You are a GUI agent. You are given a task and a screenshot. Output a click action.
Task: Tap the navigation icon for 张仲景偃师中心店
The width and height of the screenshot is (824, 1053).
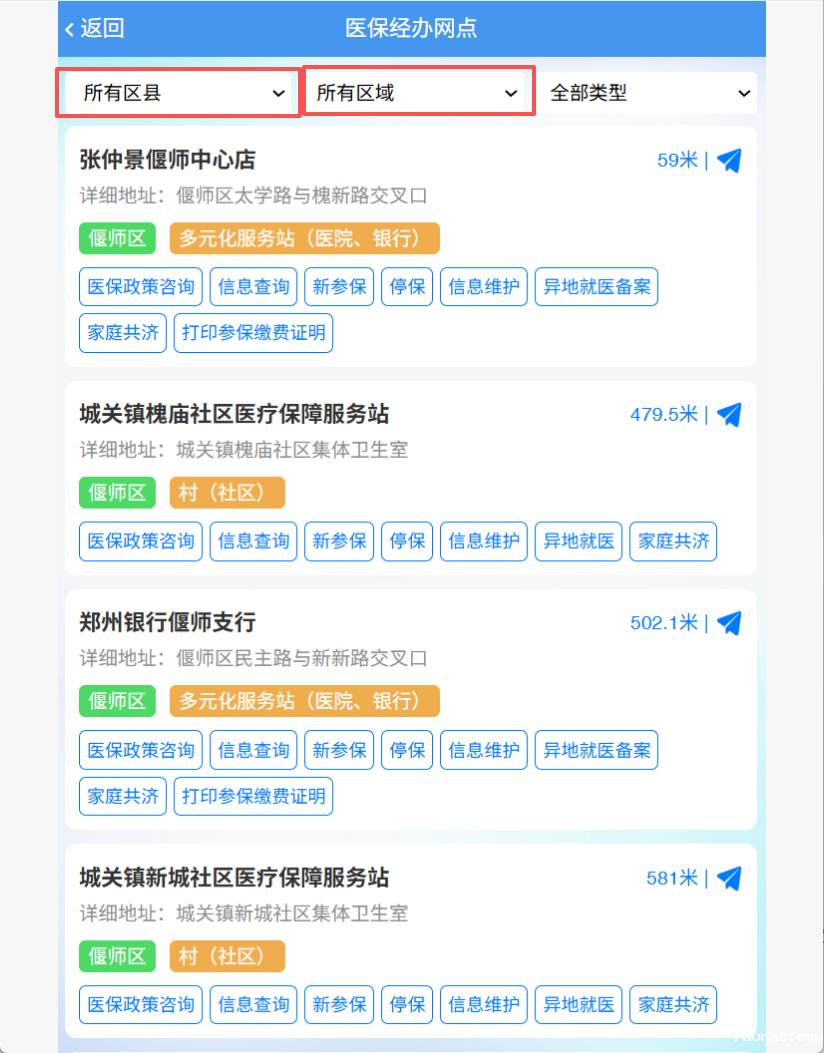[x=729, y=160]
